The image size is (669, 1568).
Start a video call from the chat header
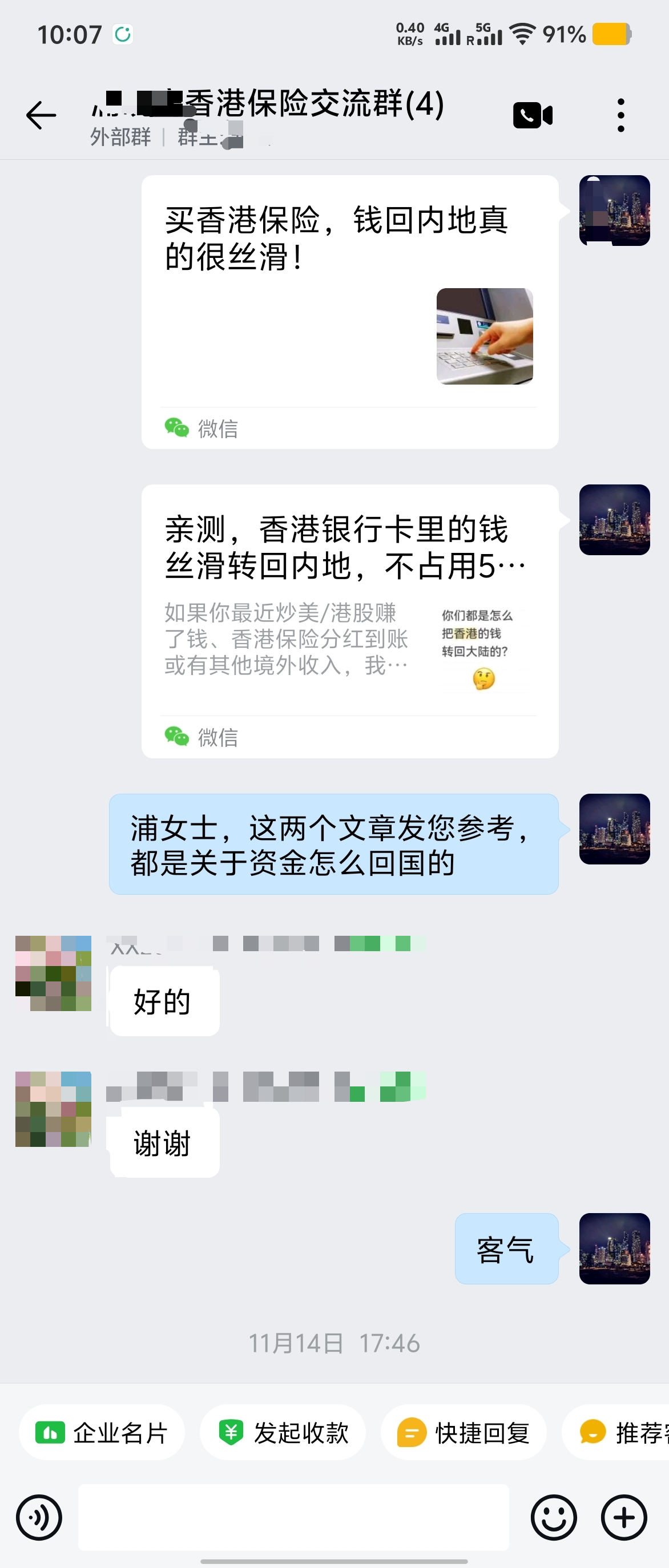point(532,115)
